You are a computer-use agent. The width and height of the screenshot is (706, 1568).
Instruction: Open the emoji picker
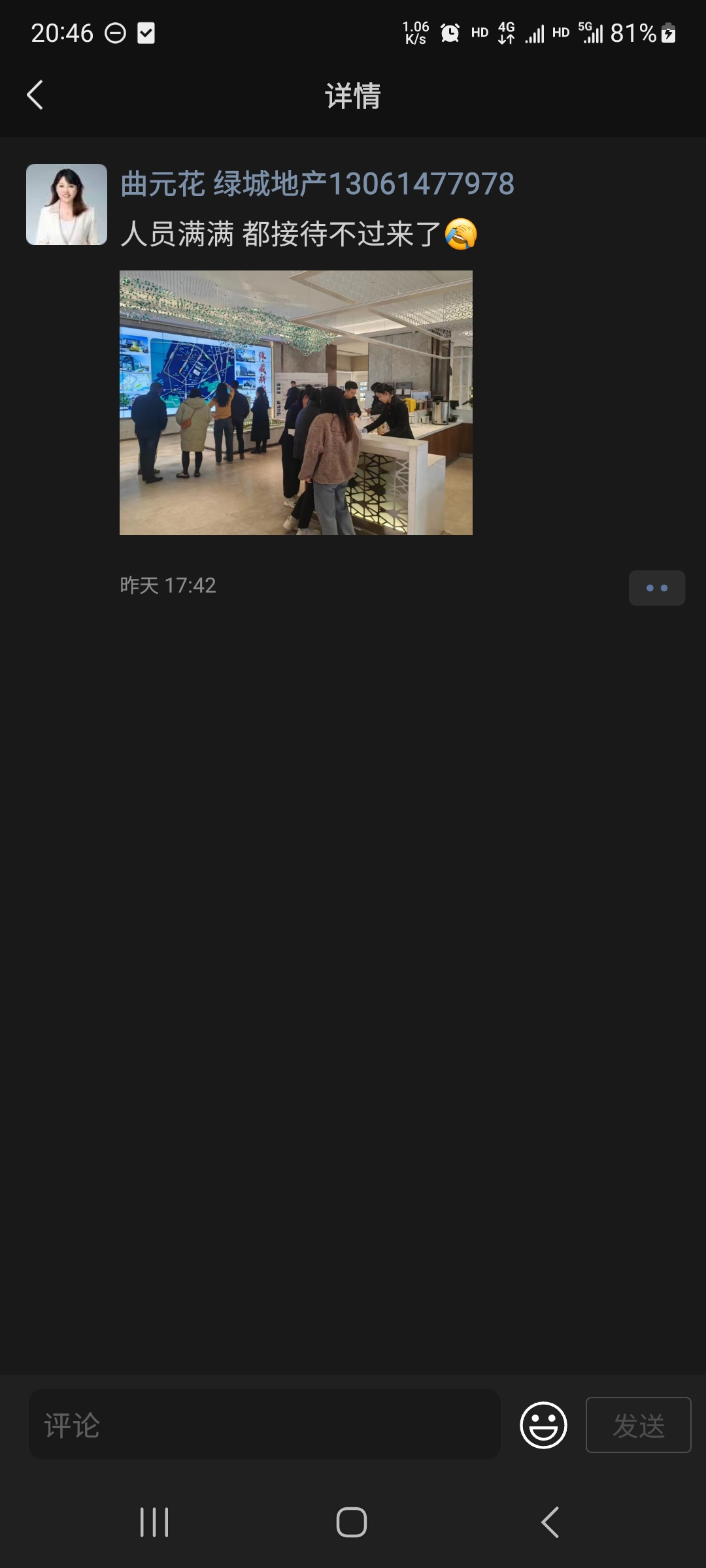pos(543,1425)
